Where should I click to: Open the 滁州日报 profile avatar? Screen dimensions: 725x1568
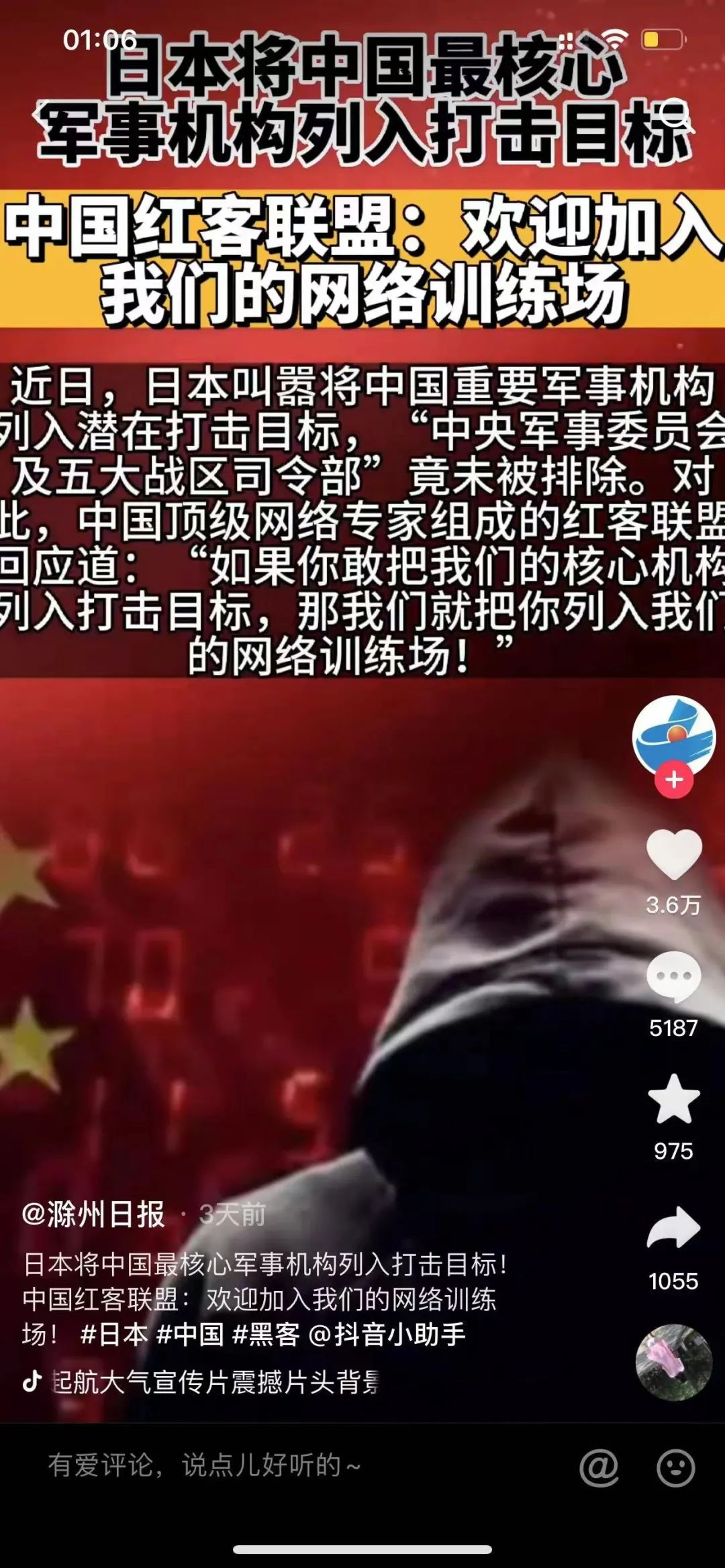click(673, 736)
